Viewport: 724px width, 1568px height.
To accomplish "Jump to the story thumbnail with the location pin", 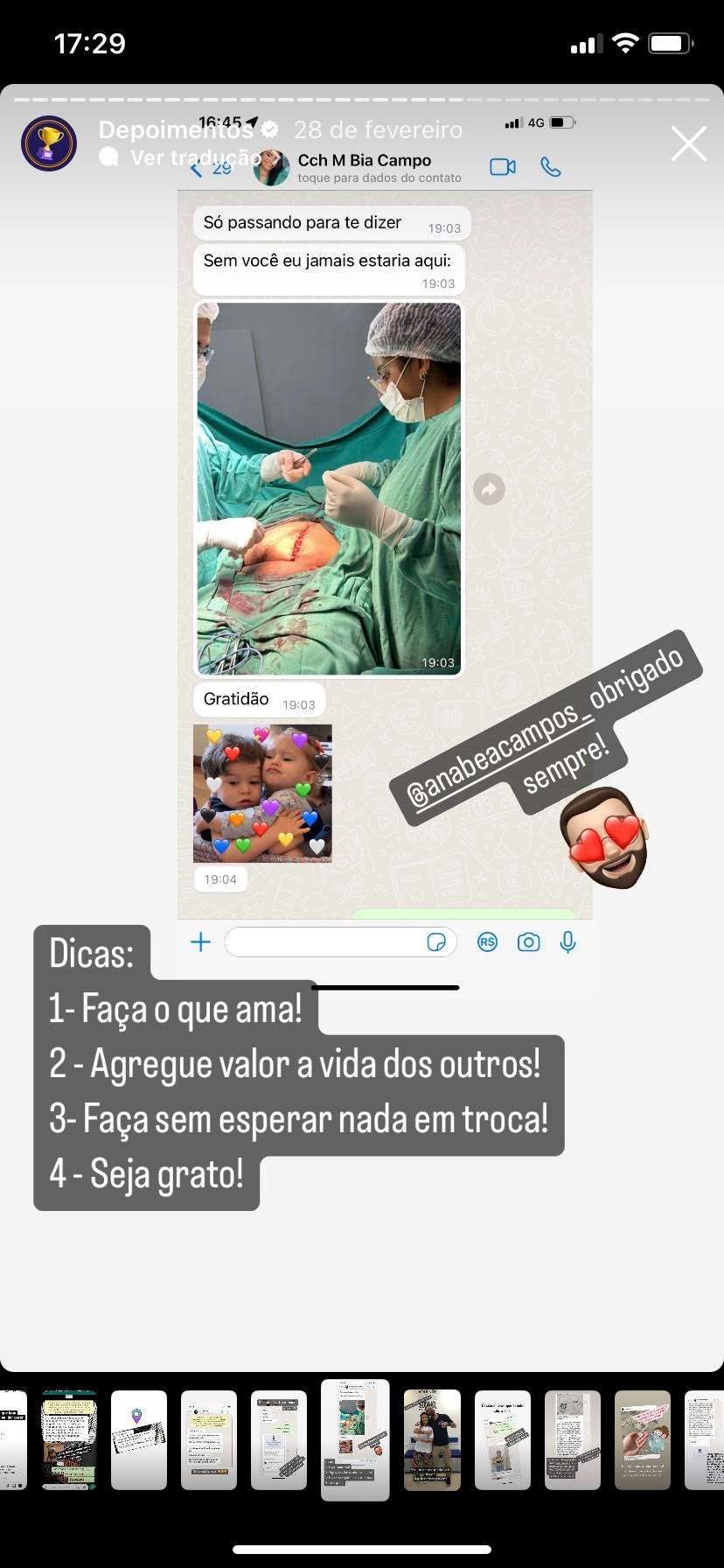I will (x=139, y=1439).
